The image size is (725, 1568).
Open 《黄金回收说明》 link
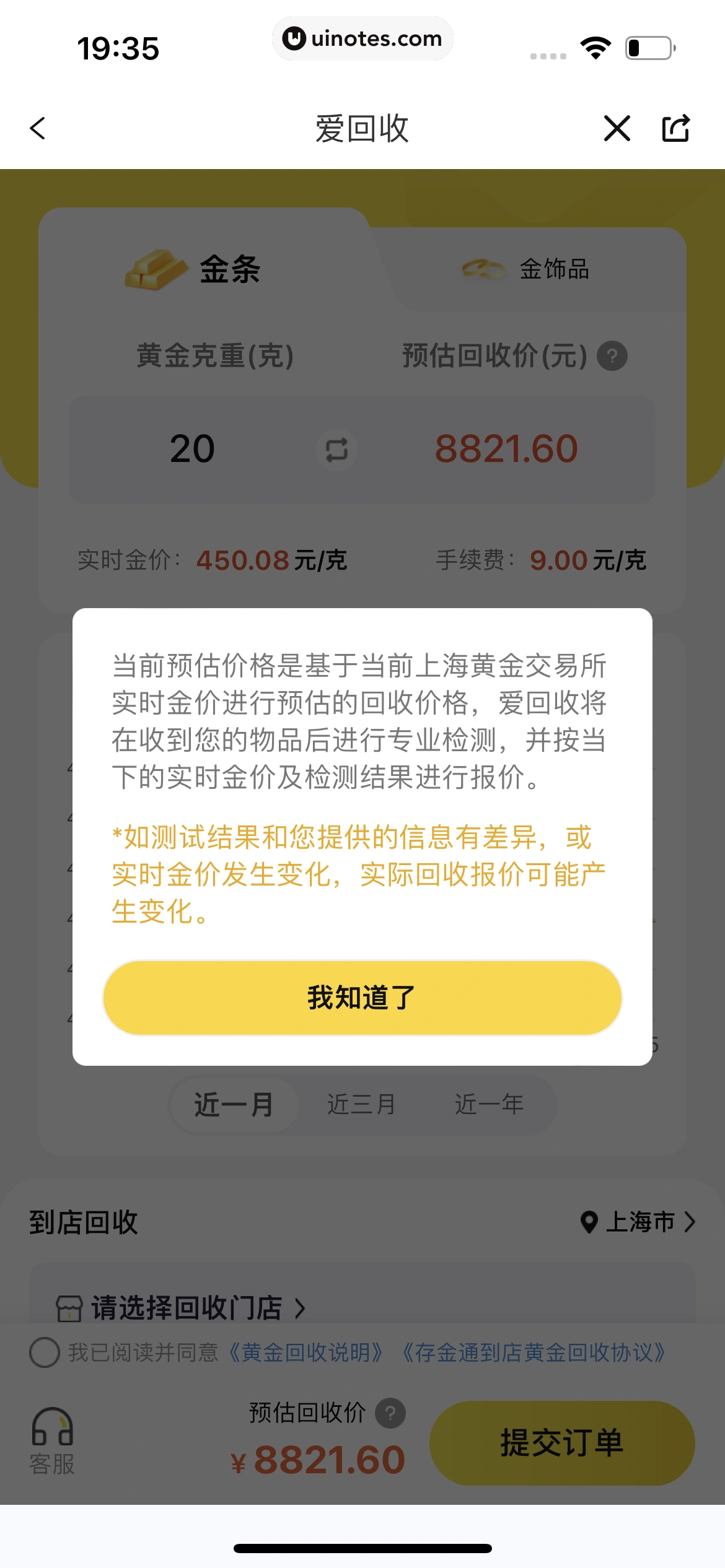(305, 1352)
